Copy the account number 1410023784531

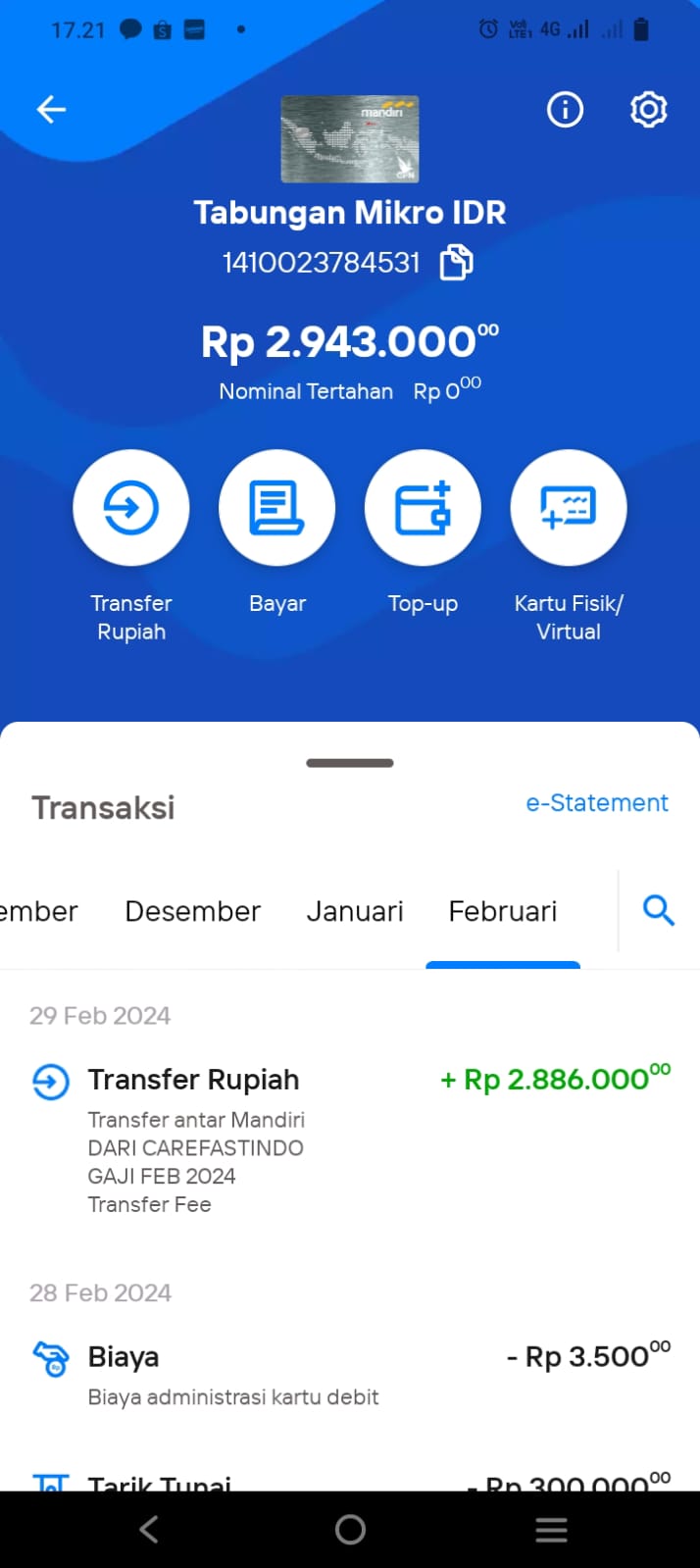[x=456, y=263]
